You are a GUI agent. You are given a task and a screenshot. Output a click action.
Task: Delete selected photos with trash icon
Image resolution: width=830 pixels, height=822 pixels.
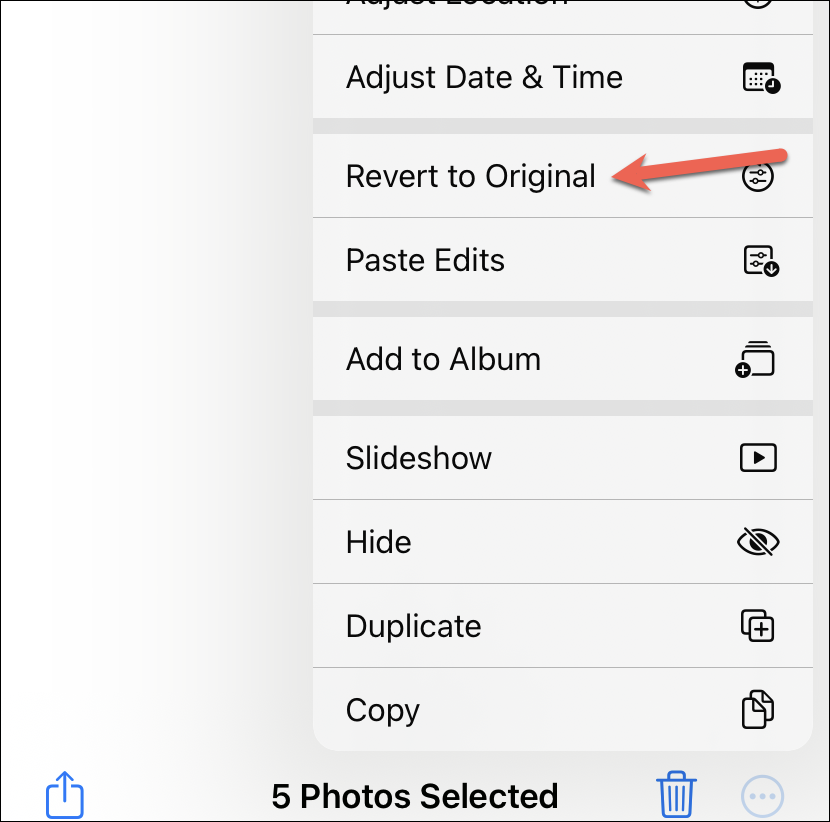click(676, 795)
